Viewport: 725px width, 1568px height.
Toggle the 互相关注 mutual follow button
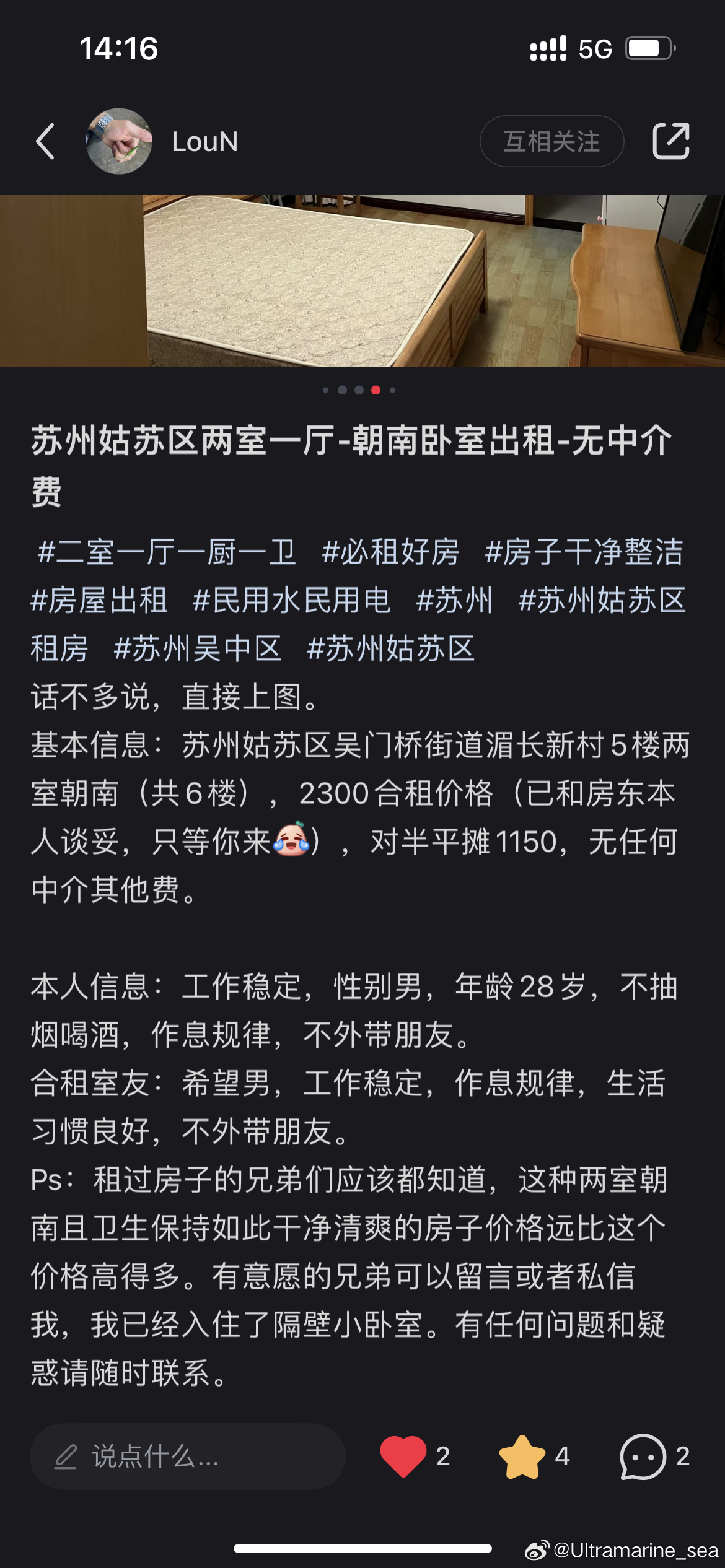[552, 141]
